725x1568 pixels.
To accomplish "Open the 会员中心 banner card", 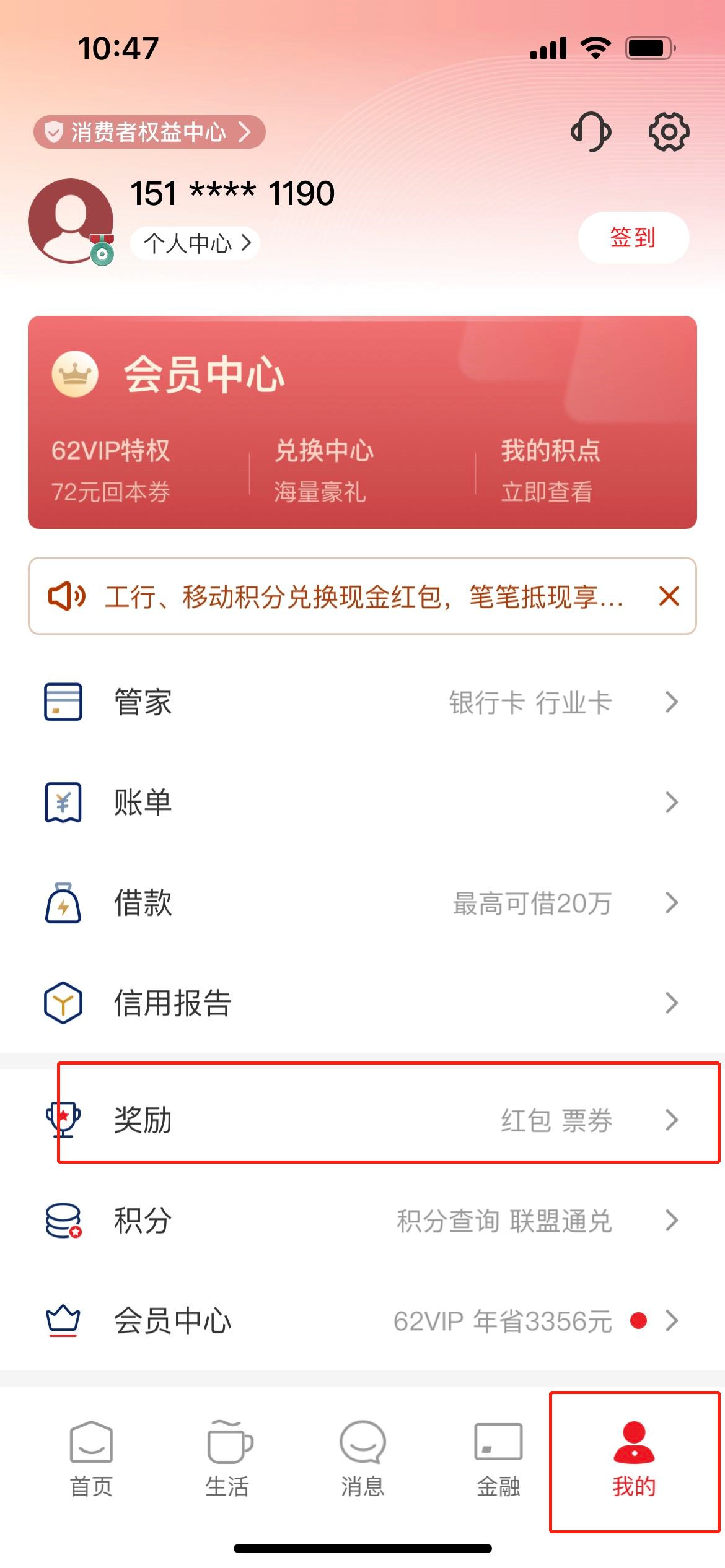I will (204, 374).
